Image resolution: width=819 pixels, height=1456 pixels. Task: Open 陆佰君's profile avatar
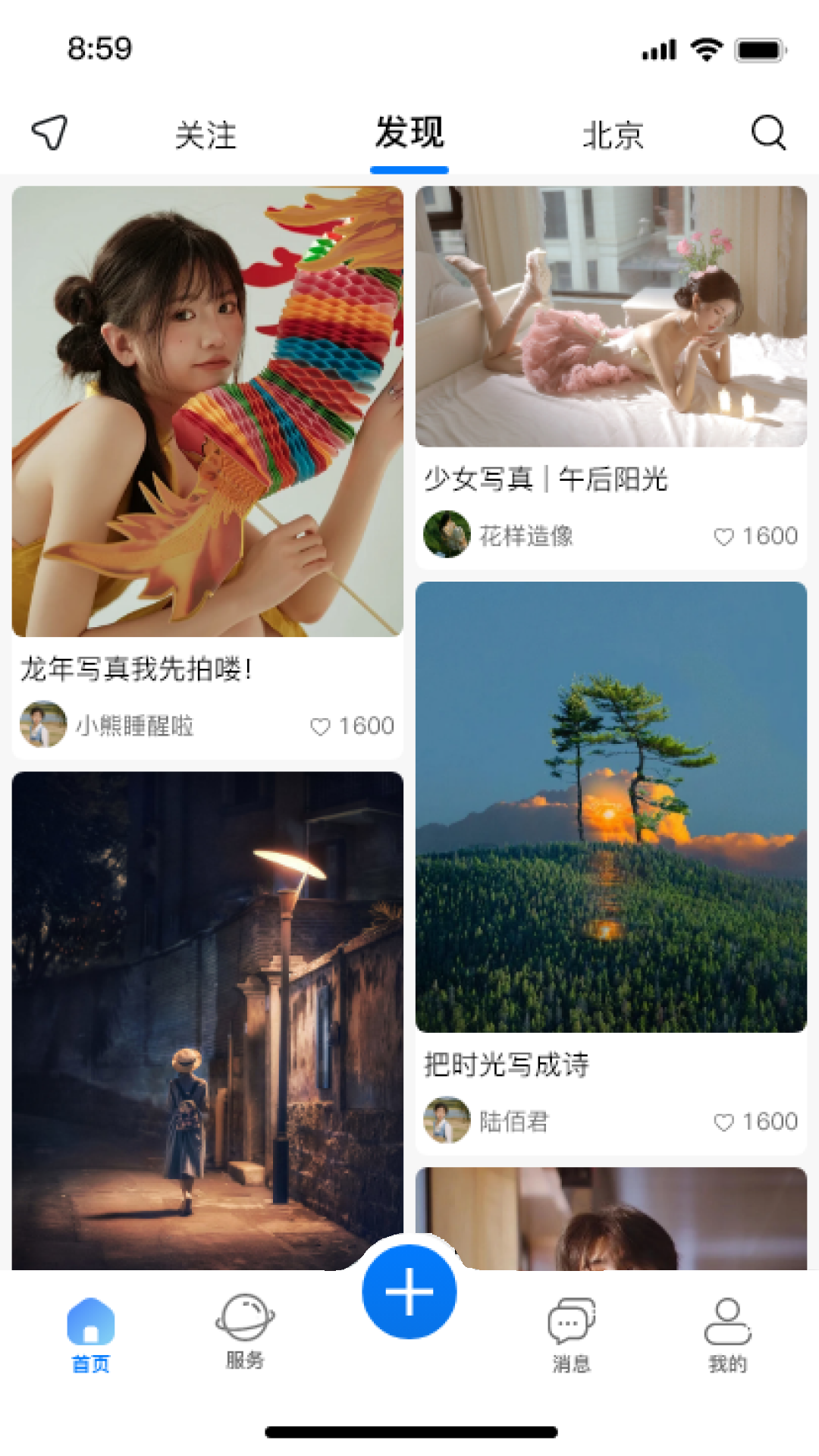(x=447, y=1120)
